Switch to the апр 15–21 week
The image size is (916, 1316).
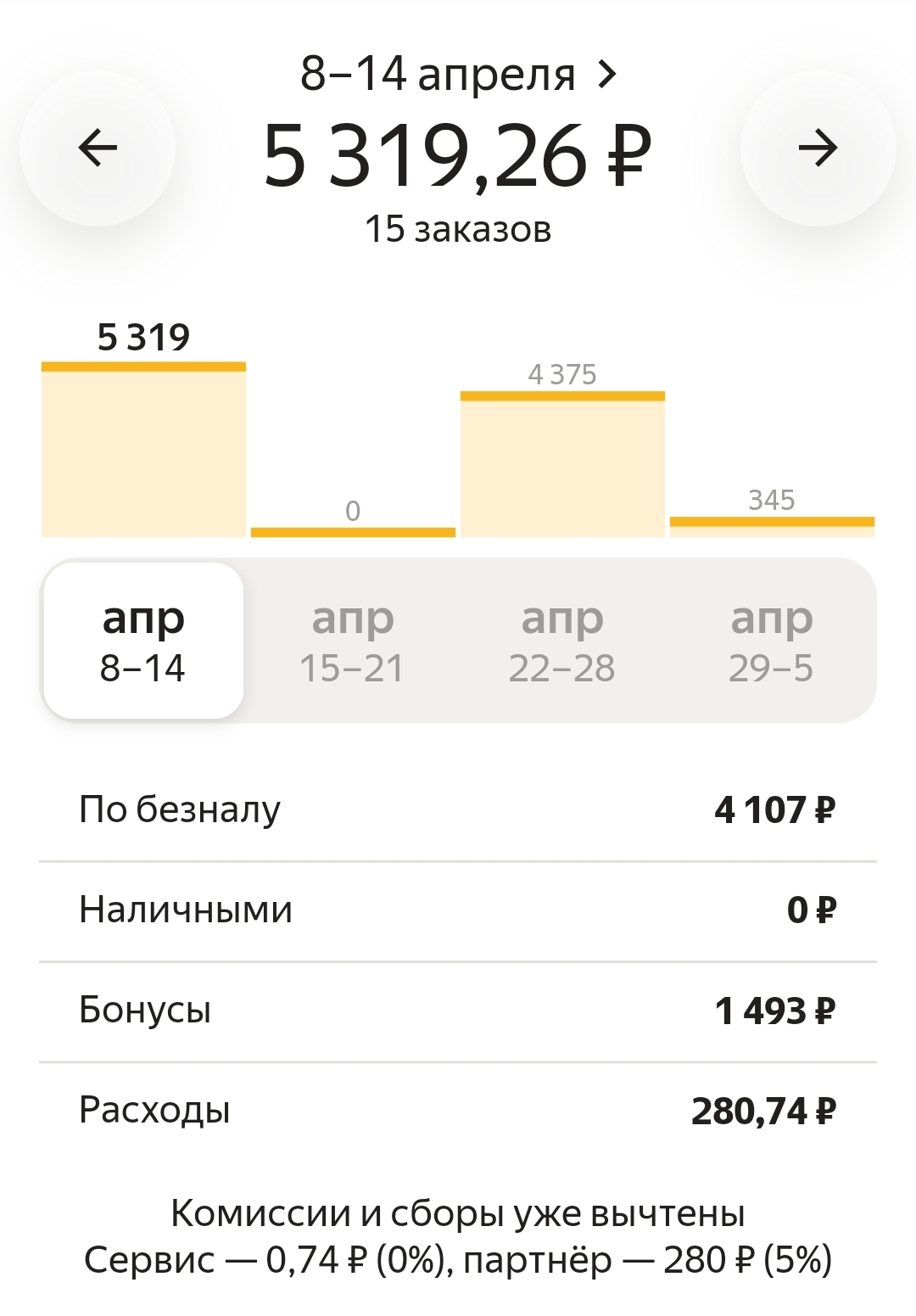[x=352, y=641]
